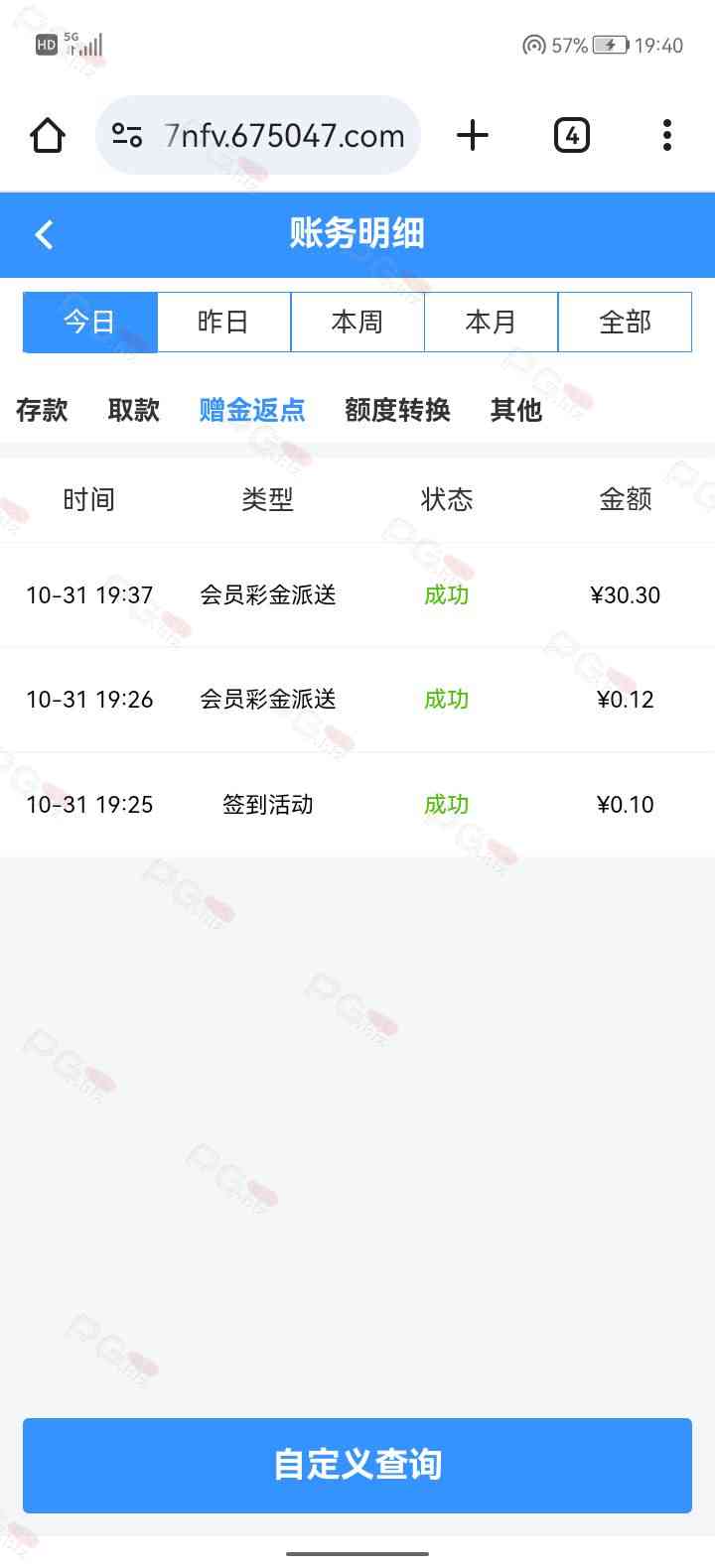Viewport: 715px width, 1568px height.
Task: Switch to the 全部 filter
Action: pyautogui.click(x=625, y=323)
